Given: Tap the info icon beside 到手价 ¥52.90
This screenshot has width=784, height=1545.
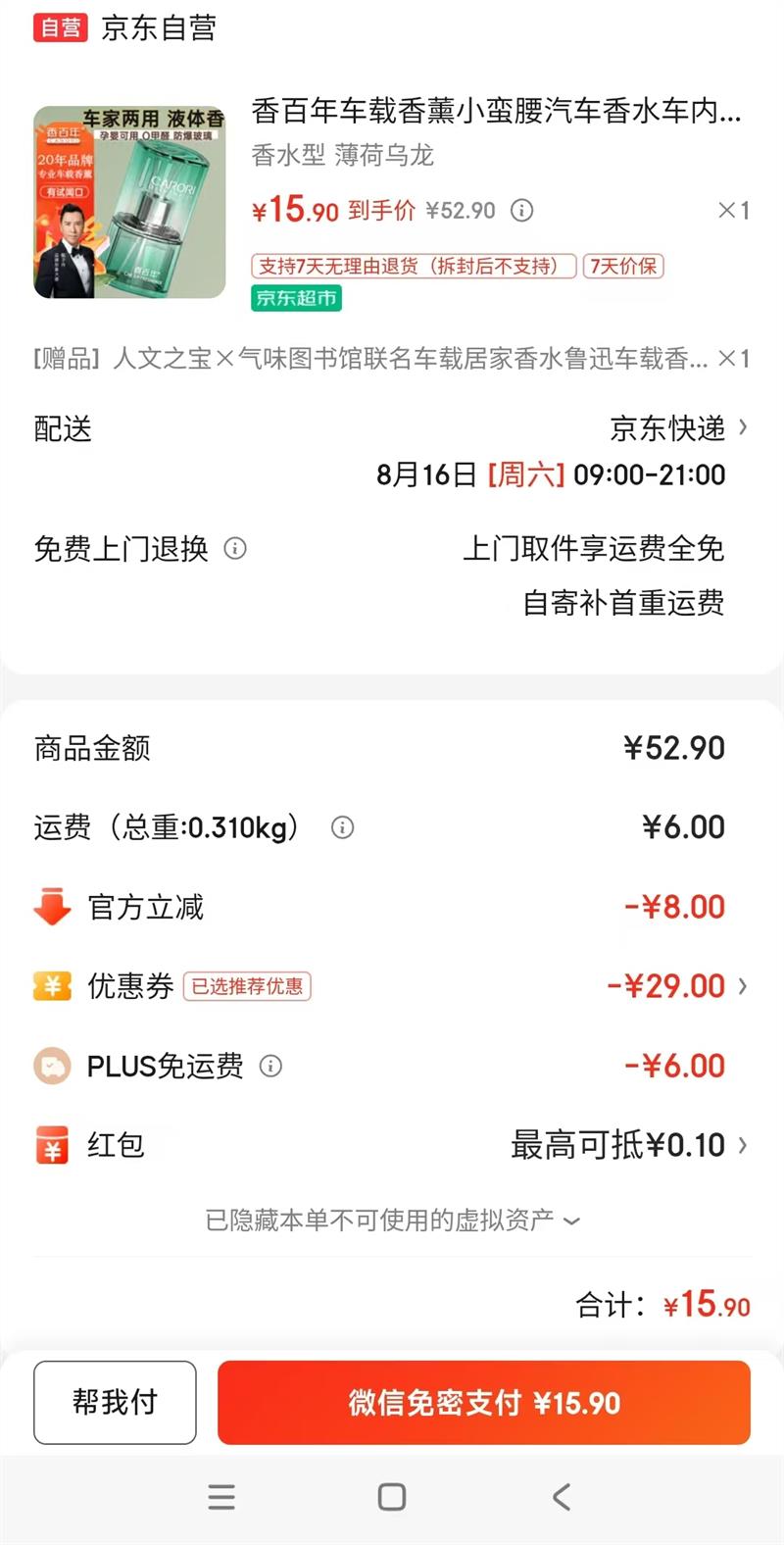Looking at the screenshot, I should coord(522,211).
